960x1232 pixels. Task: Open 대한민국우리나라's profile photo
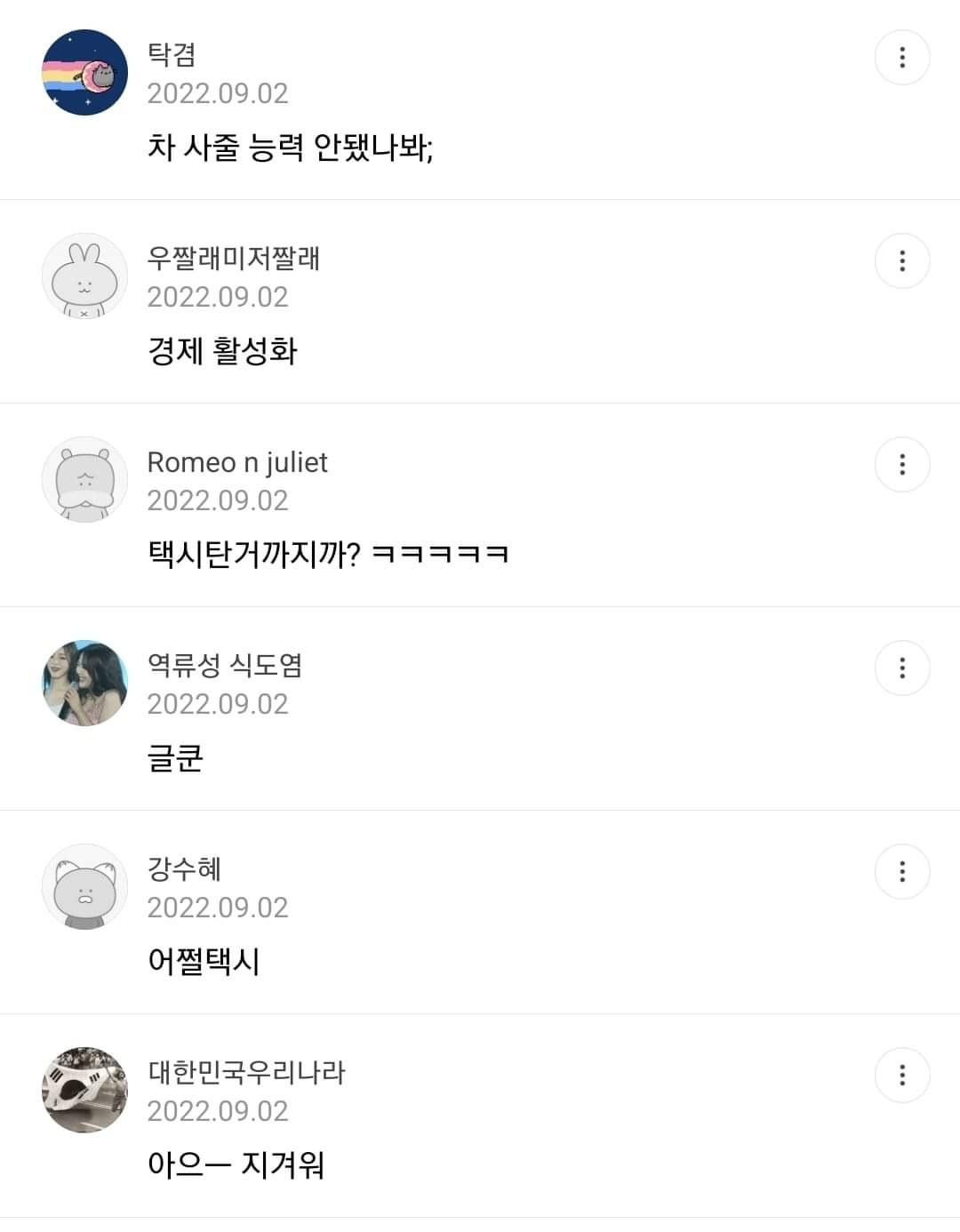point(85,1091)
